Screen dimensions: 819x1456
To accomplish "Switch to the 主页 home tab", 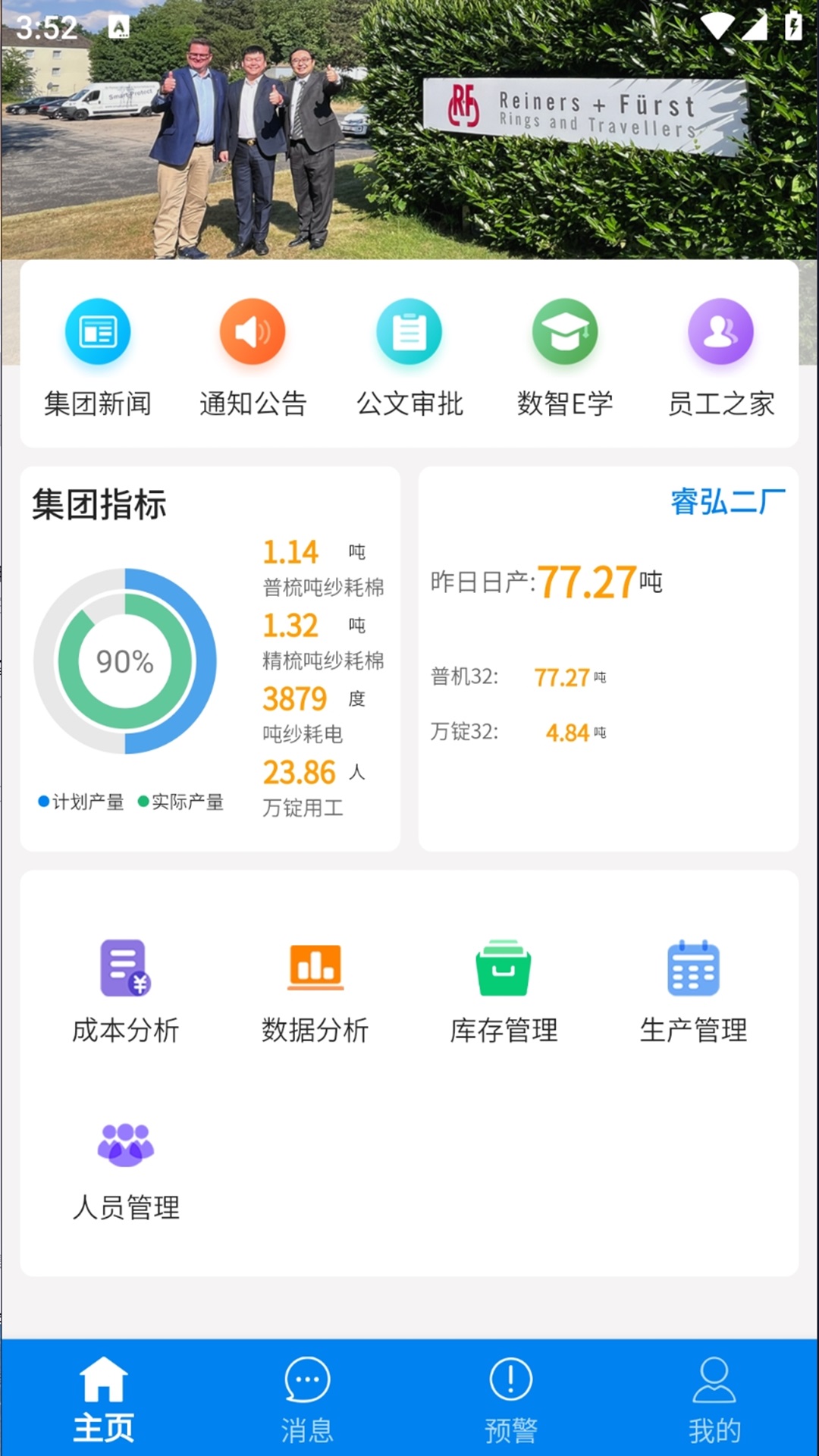I will [103, 1399].
